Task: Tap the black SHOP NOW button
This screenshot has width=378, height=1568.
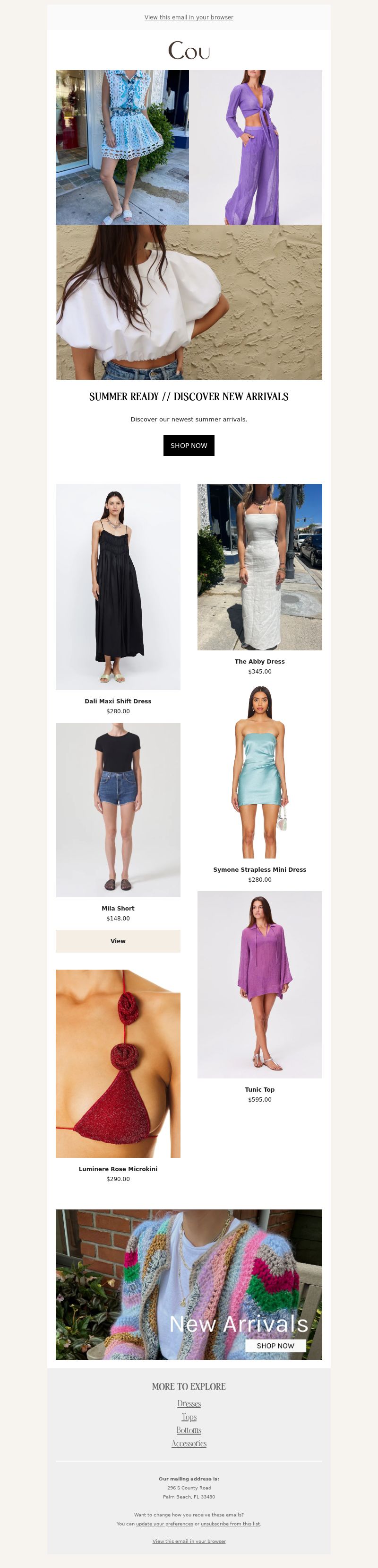Action: click(x=189, y=446)
